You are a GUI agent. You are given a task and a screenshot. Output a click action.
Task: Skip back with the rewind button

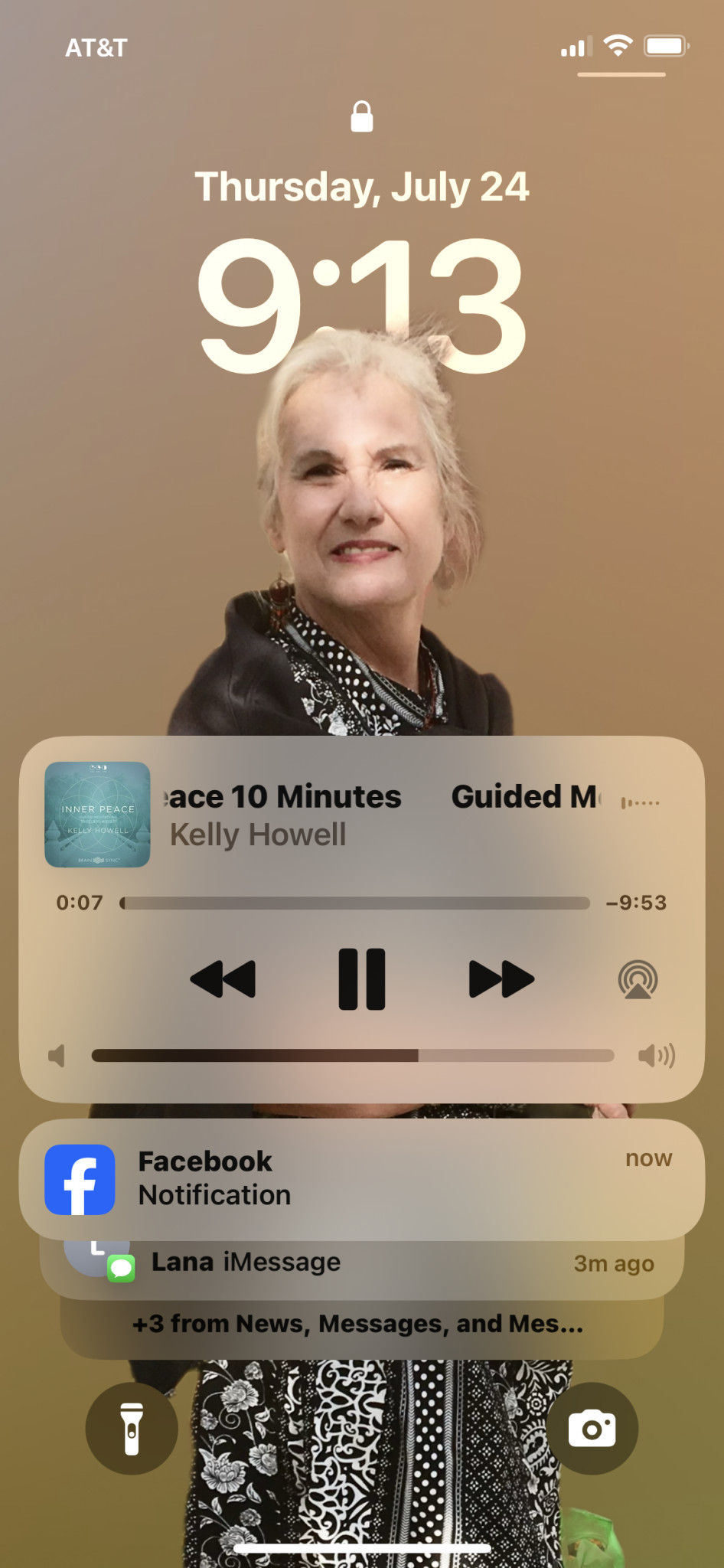coord(223,979)
